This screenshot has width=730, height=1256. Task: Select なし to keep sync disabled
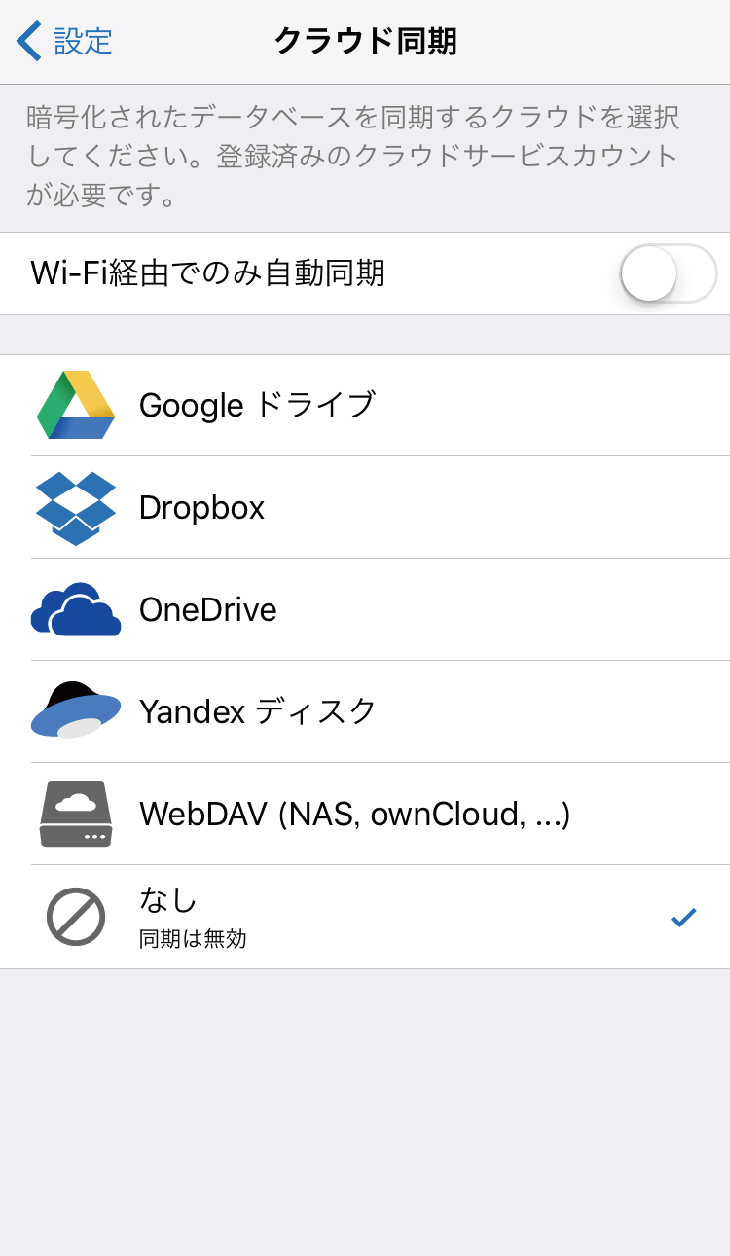coord(365,916)
